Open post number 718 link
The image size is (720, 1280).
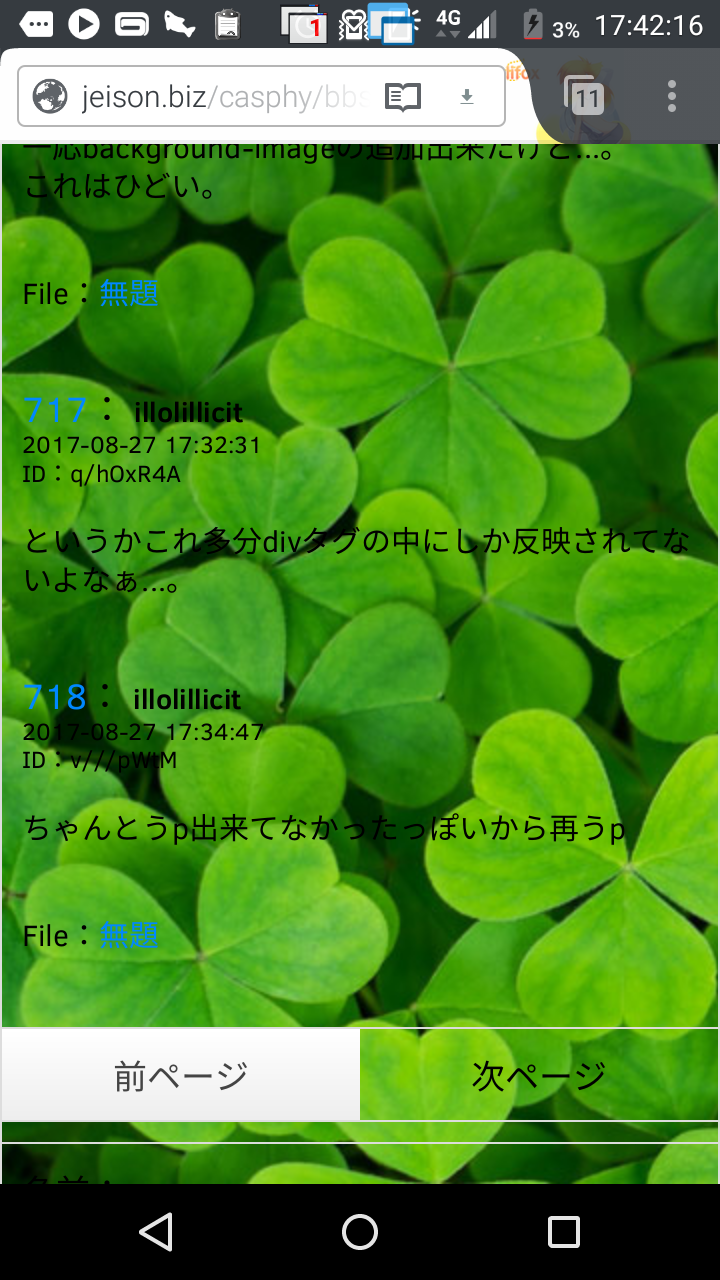(x=55, y=696)
